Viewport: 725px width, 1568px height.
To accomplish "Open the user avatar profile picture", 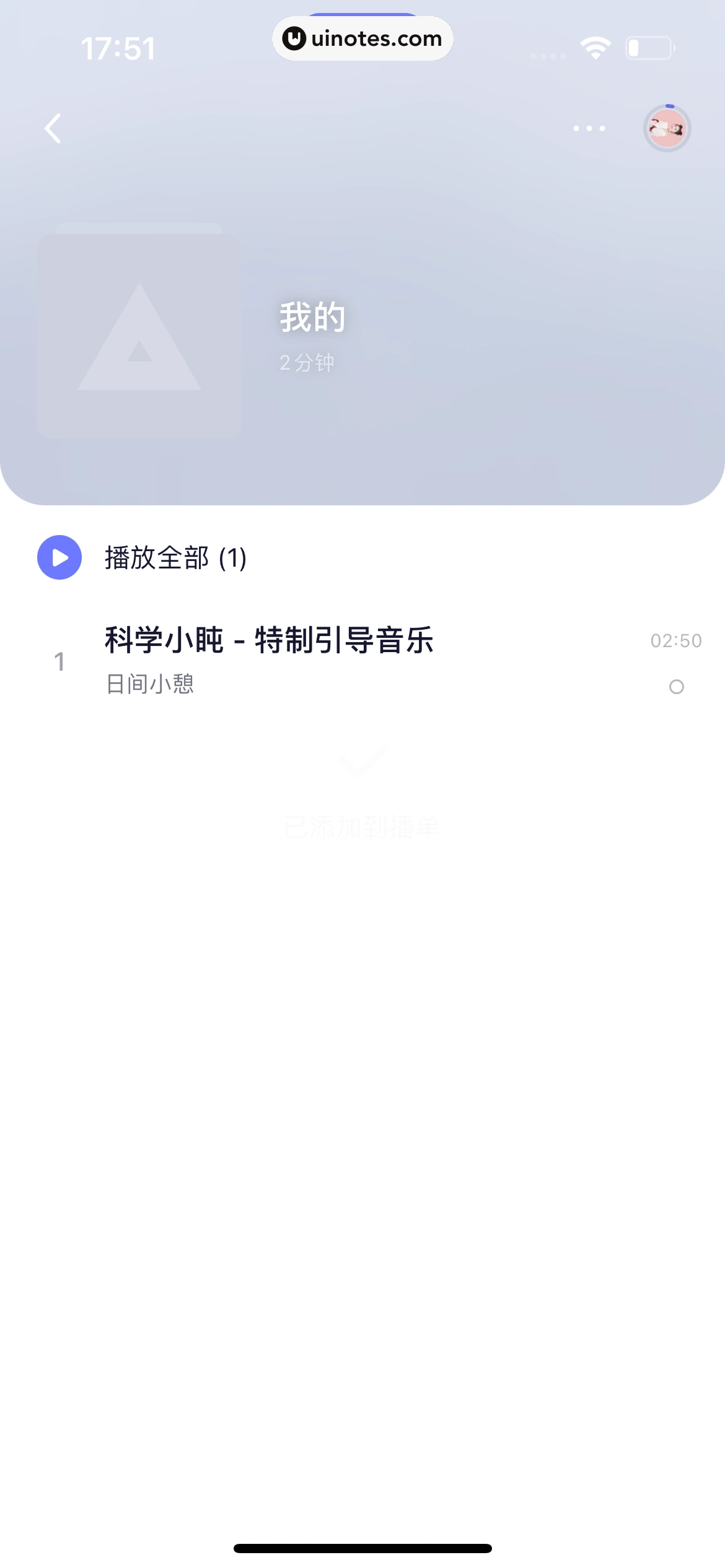I will [667, 128].
